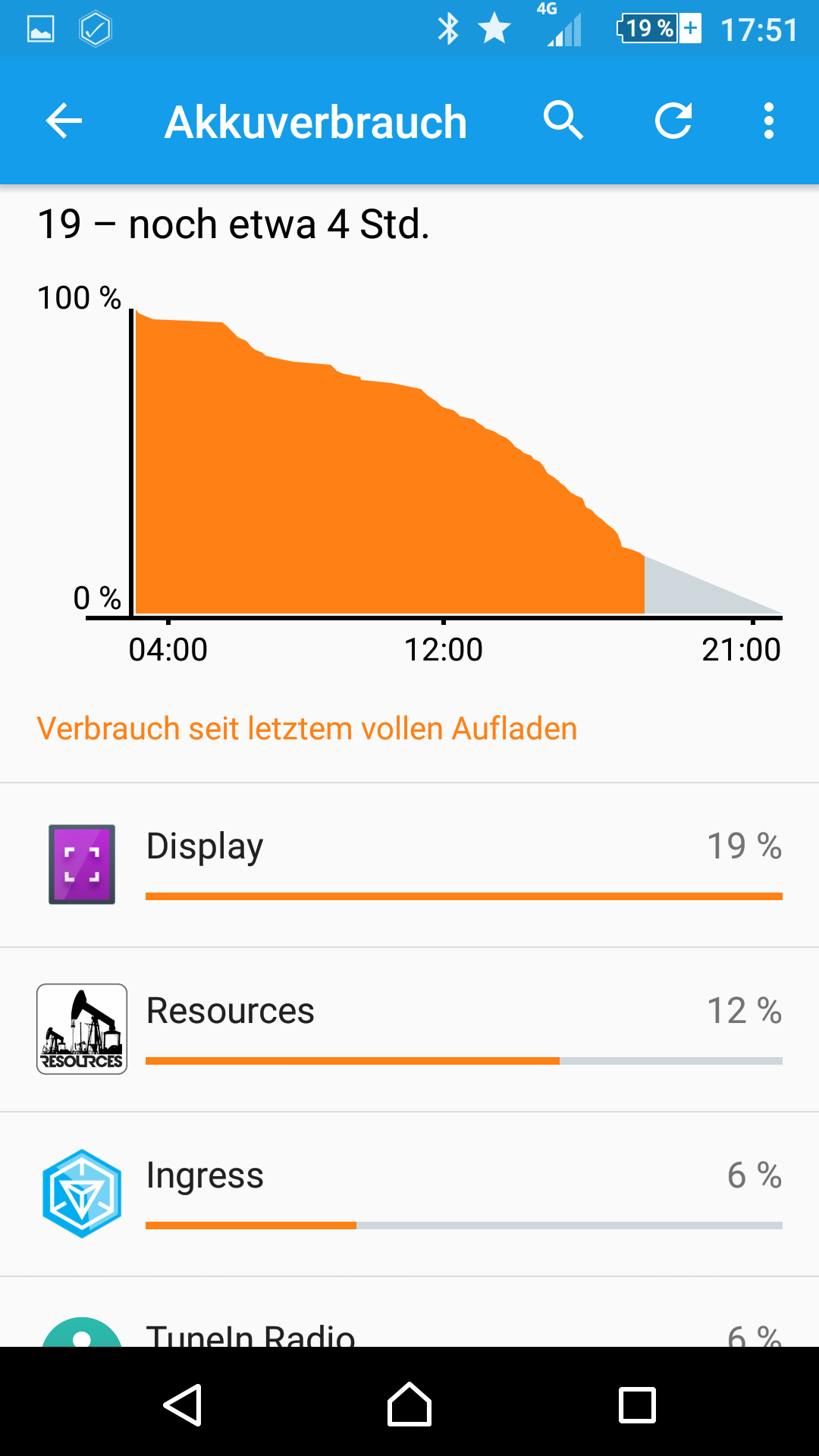Tap the system home button
Screen dimensions: 819x1456
[x=409, y=1404]
